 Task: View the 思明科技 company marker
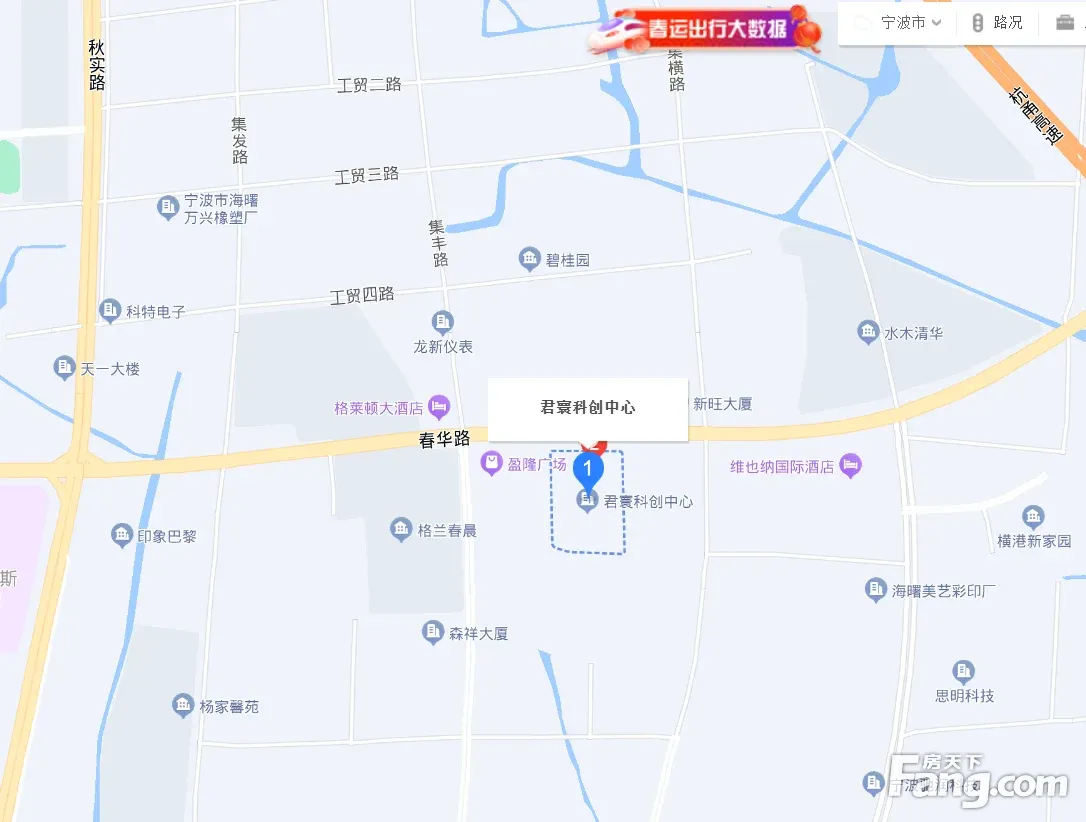tap(963, 671)
